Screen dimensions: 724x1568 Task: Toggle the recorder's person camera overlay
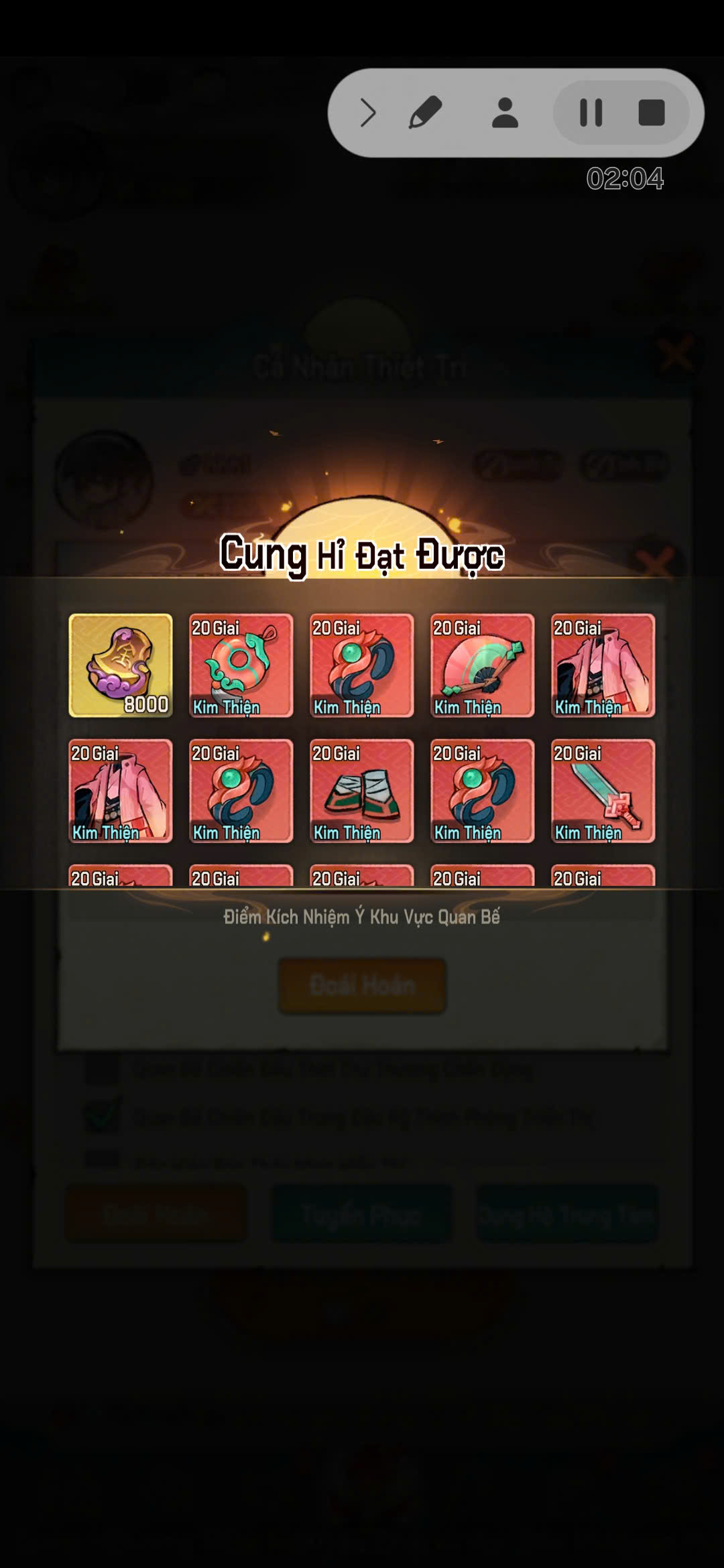click(505, 113)
